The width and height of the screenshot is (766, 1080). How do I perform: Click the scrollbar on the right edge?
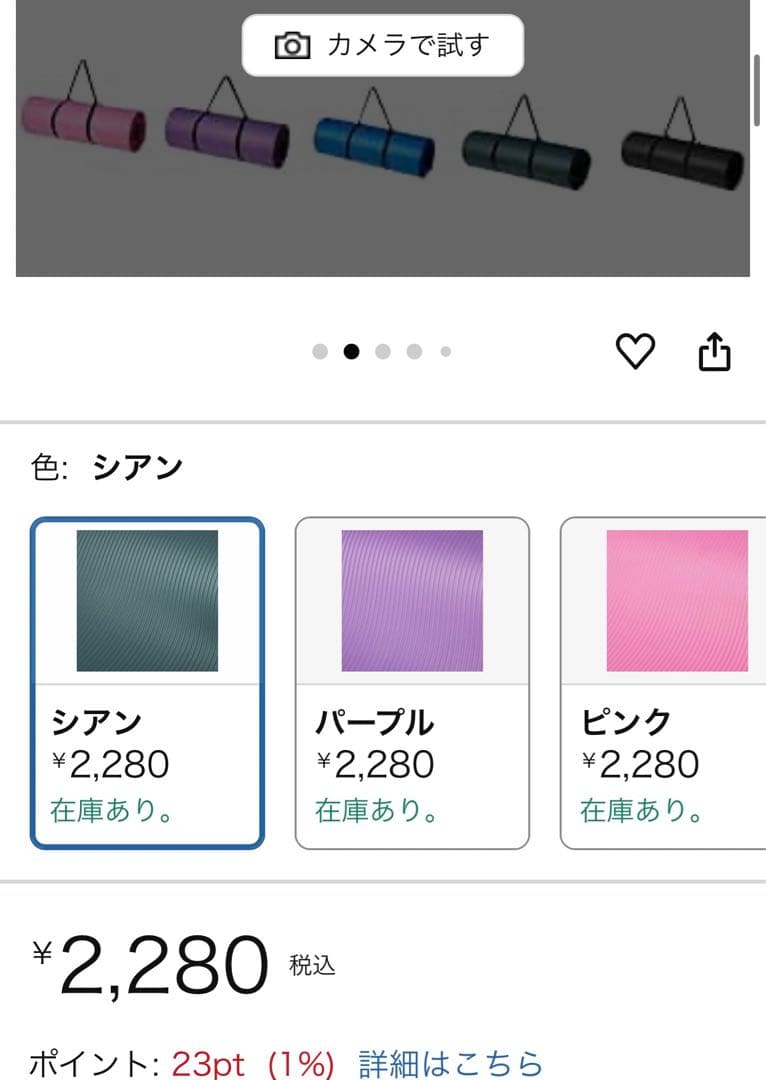(758, 90)
